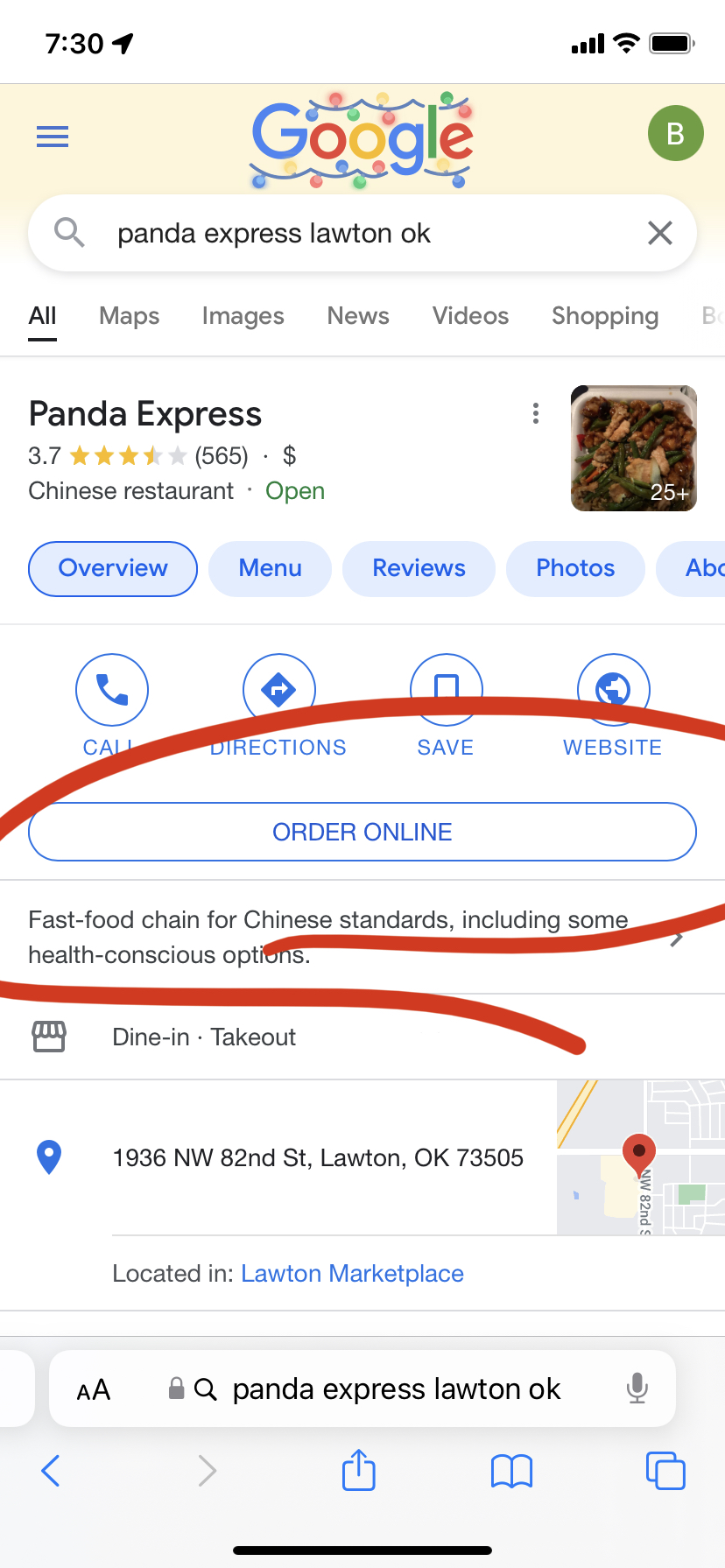Select the Photos chip
Image resolution: width=725 pixels, height=1568 pixels.
575,568
